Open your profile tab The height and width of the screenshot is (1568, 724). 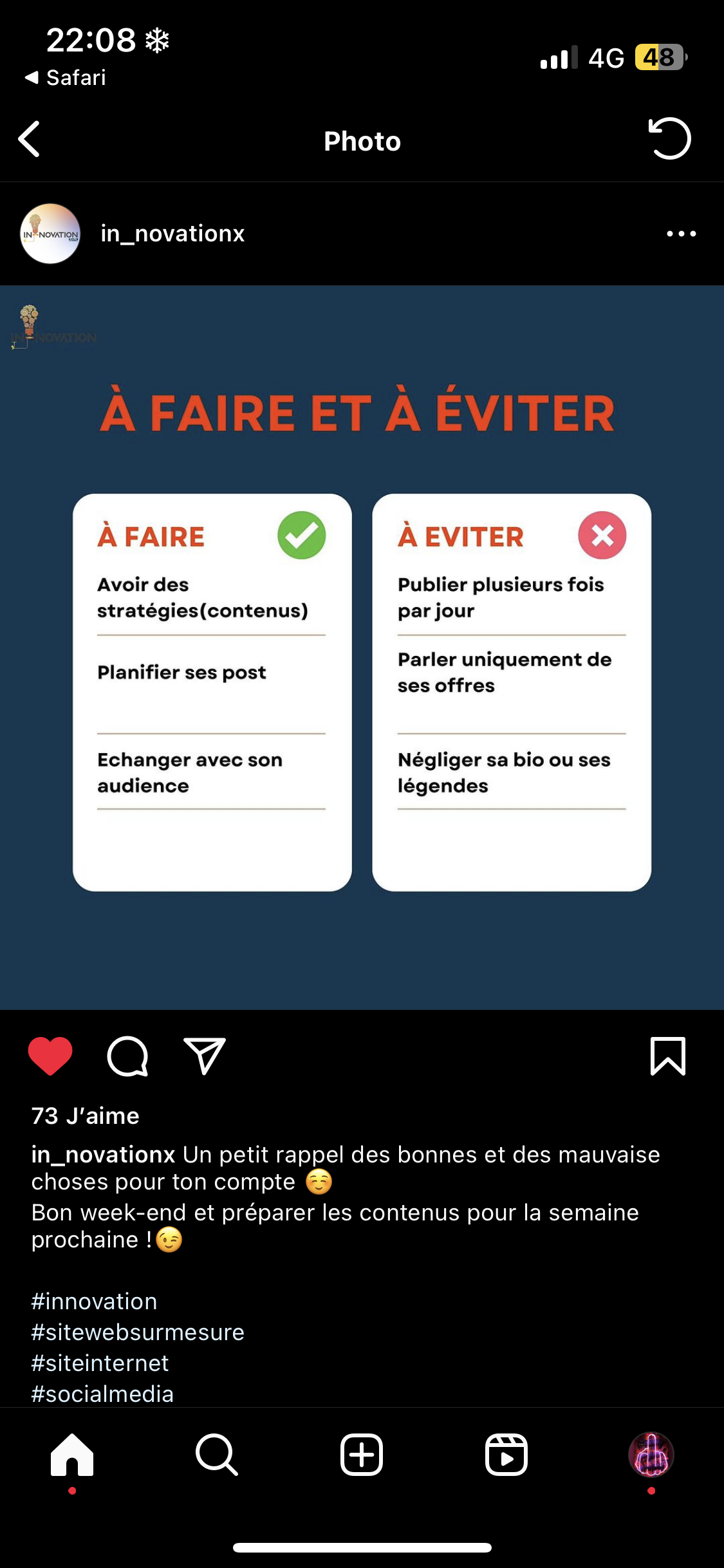pyautogui.click(x=651, y=1455)
